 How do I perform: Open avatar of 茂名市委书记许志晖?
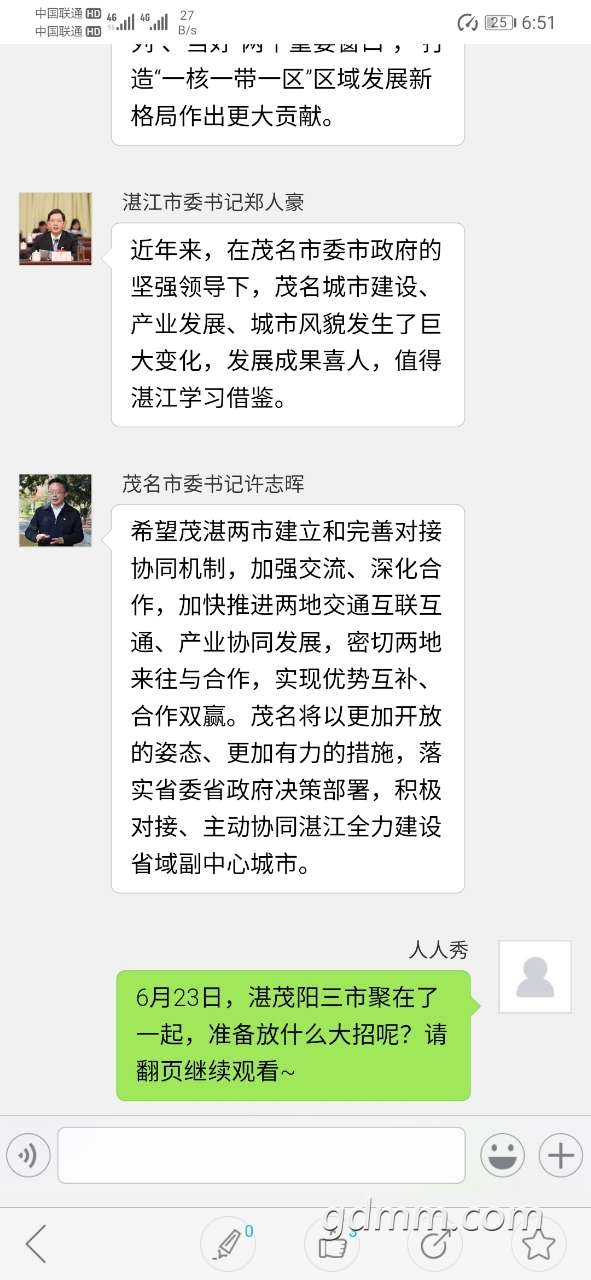tap(55, 510)
